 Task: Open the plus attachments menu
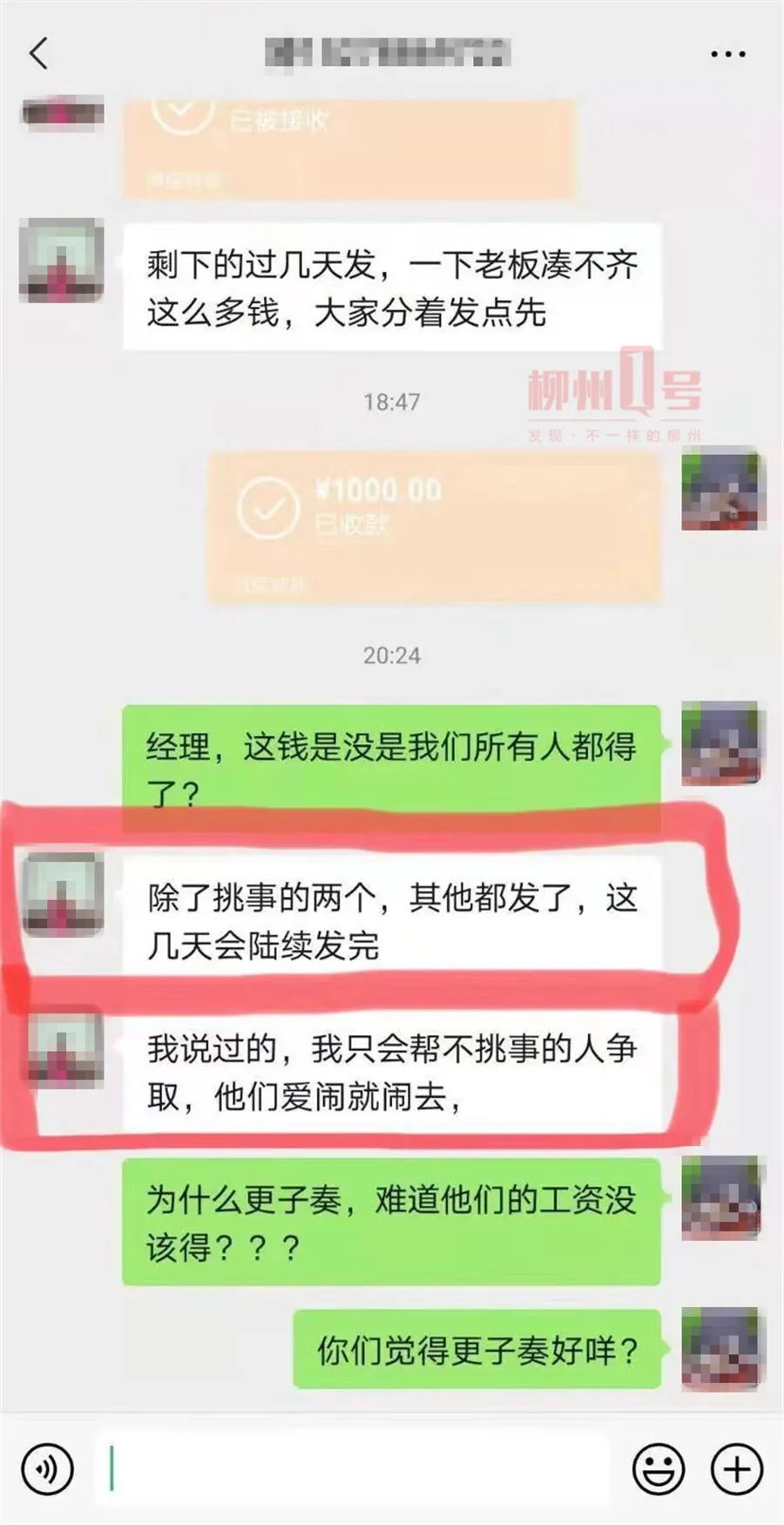737,1469
